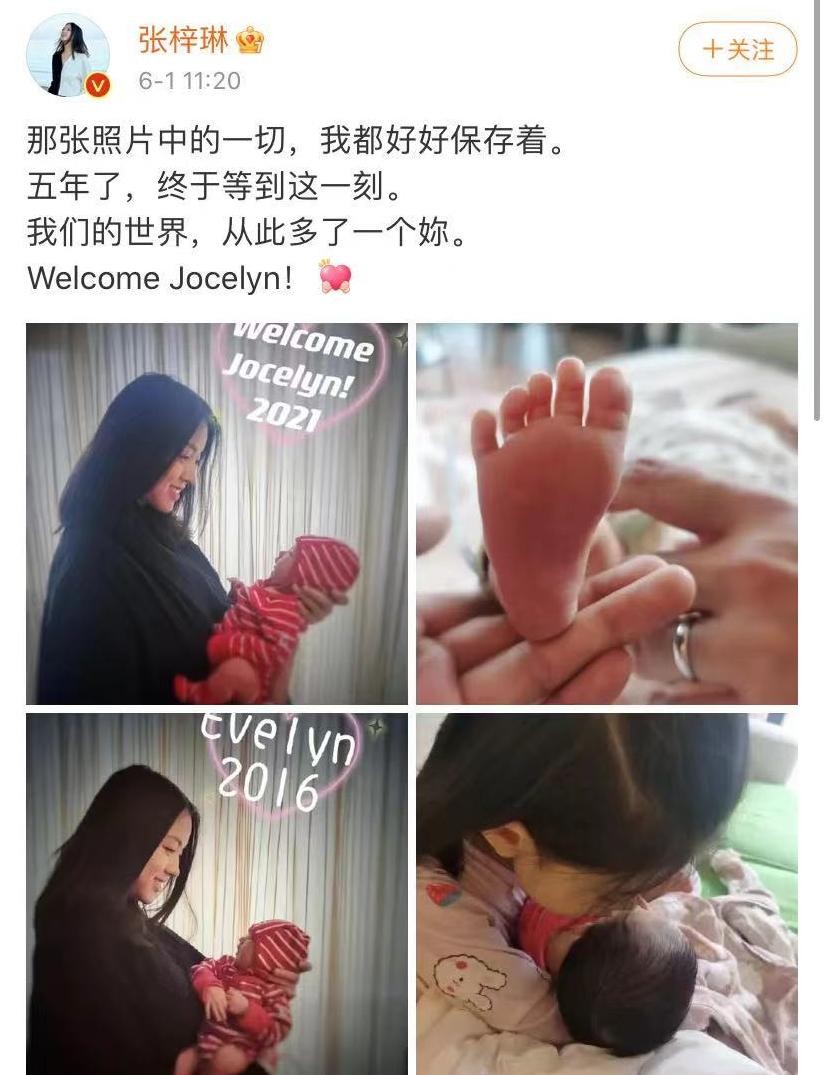Open the Evelyn 2016 photo
825x1075 pixels.
click(x=217, y=893)
